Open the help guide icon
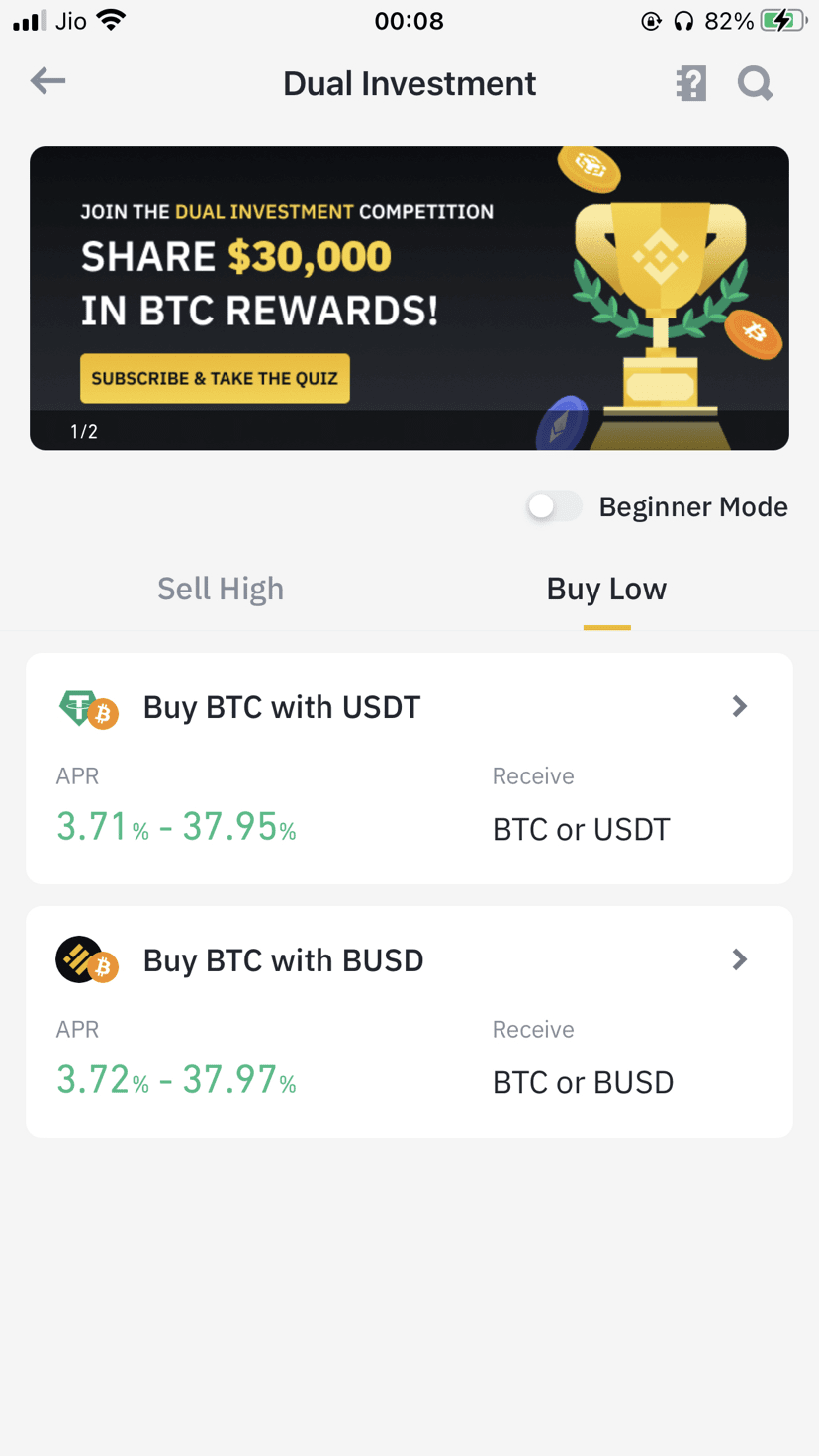Screen dimensions: 819x1456 pos(691,84)
